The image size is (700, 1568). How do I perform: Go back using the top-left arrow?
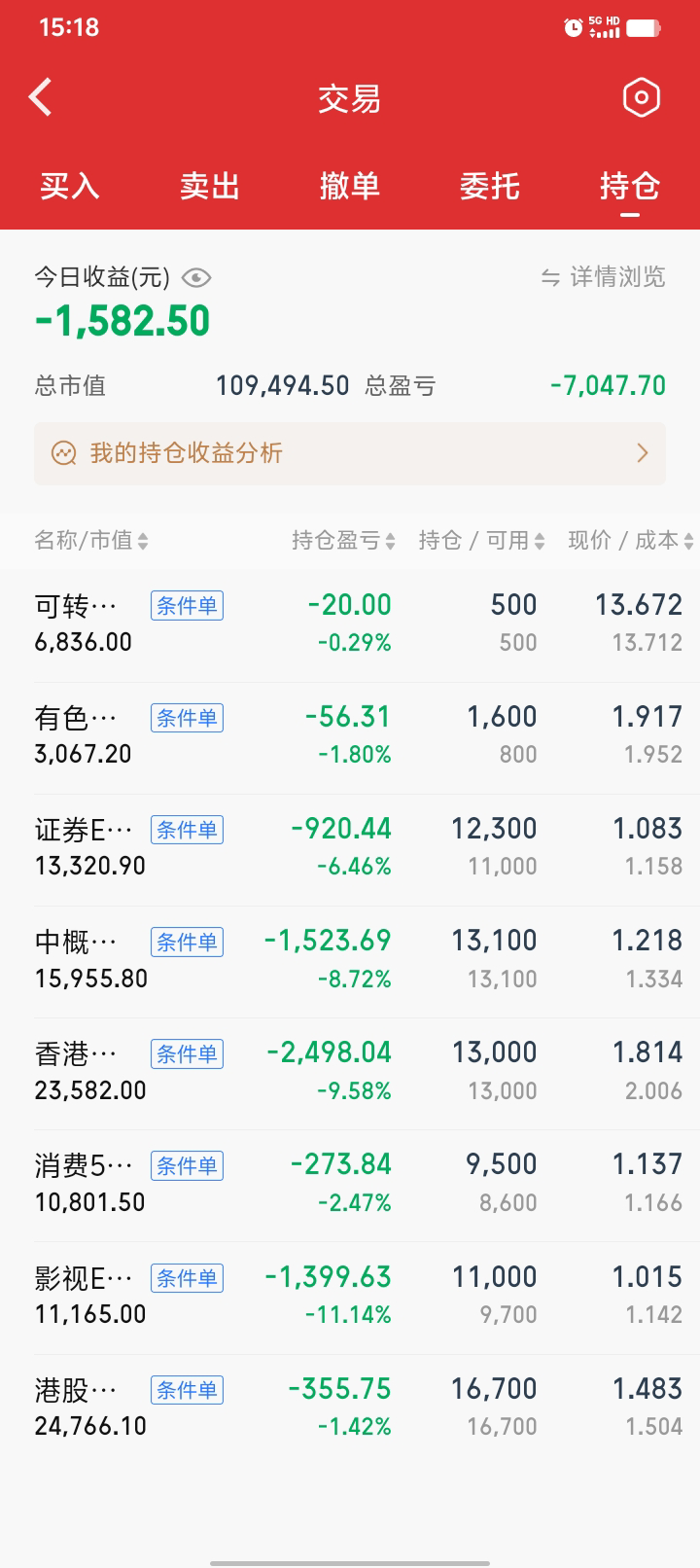click(41, 97)
